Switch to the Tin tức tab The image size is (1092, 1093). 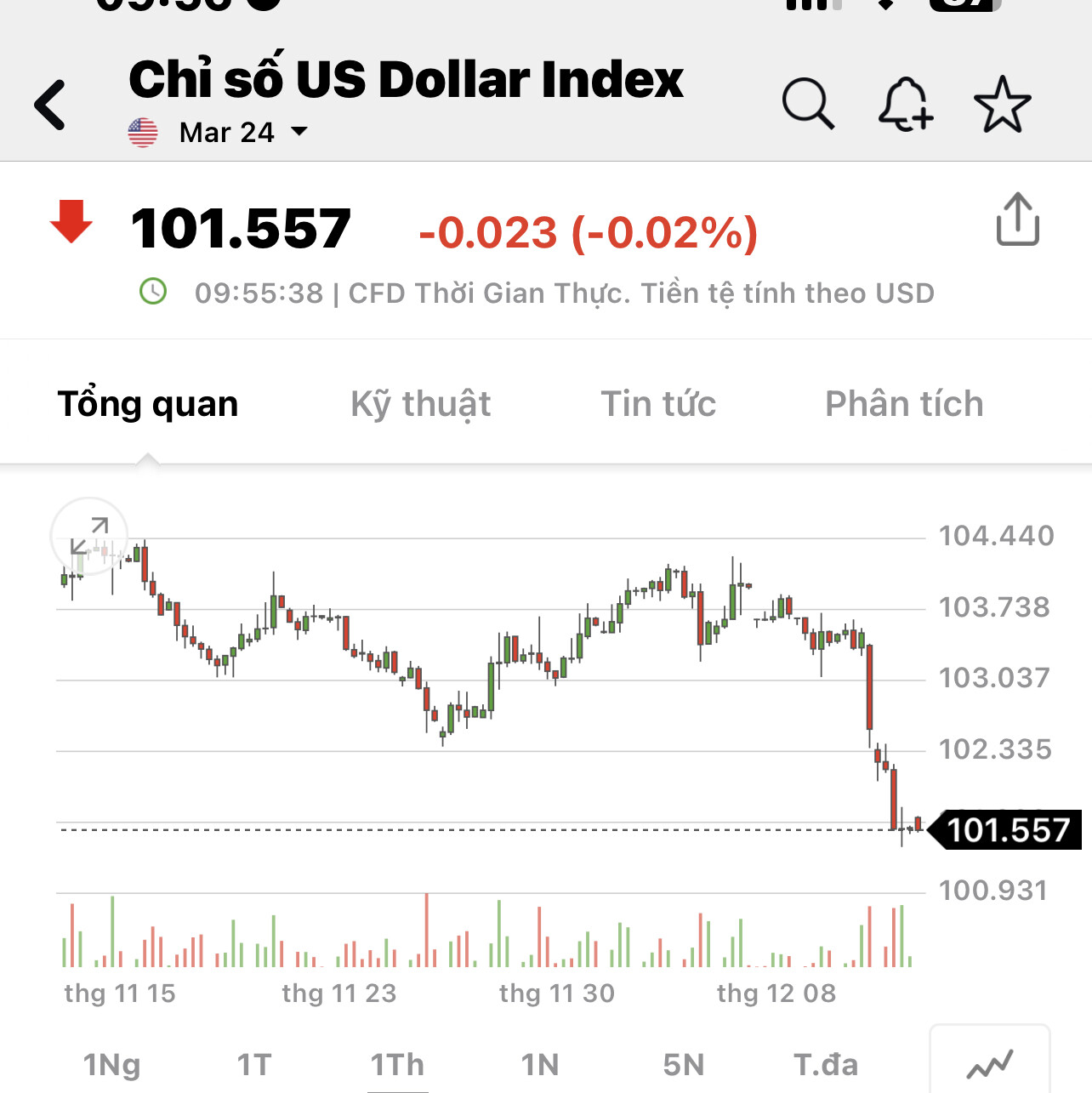click(x=658, y=404)
